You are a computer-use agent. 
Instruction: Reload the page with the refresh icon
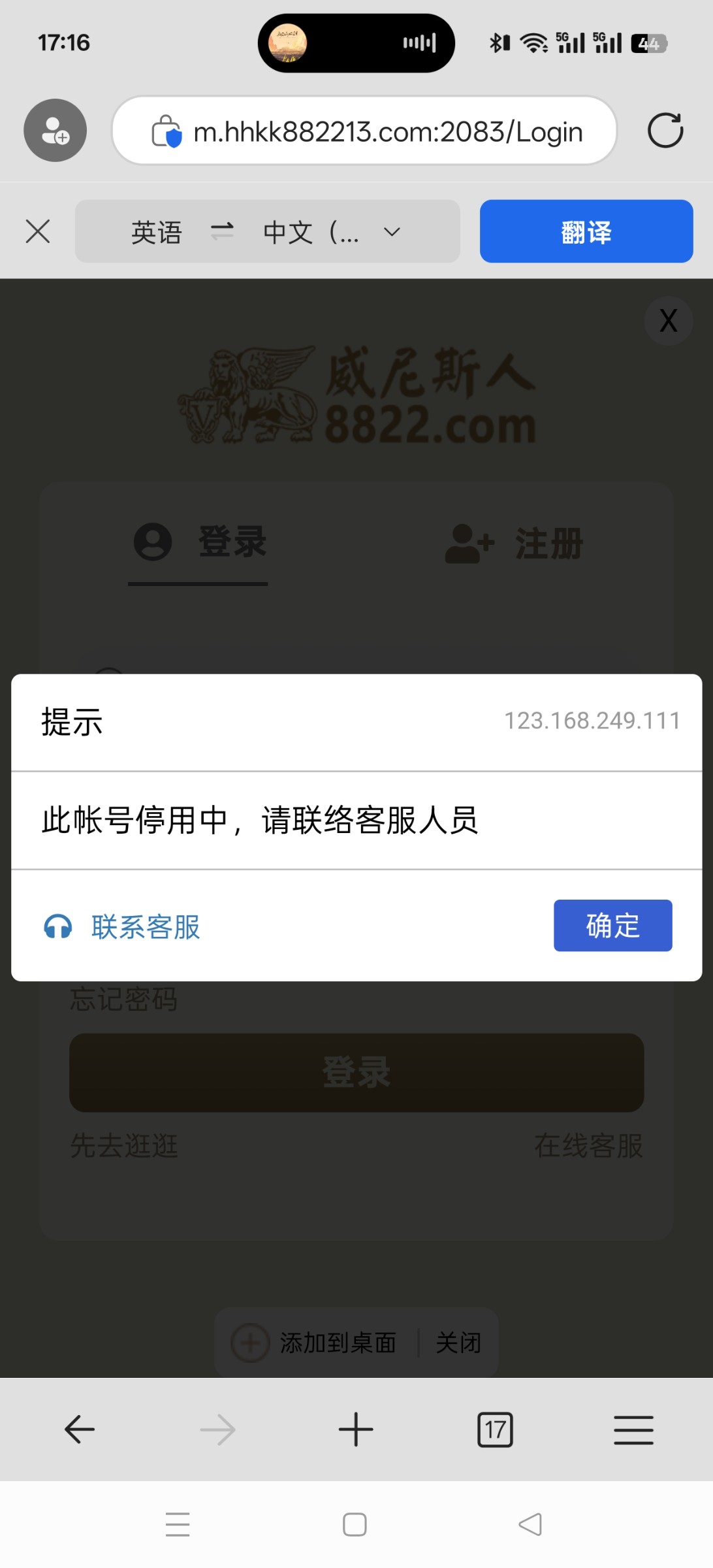click(x=665, y=130)
